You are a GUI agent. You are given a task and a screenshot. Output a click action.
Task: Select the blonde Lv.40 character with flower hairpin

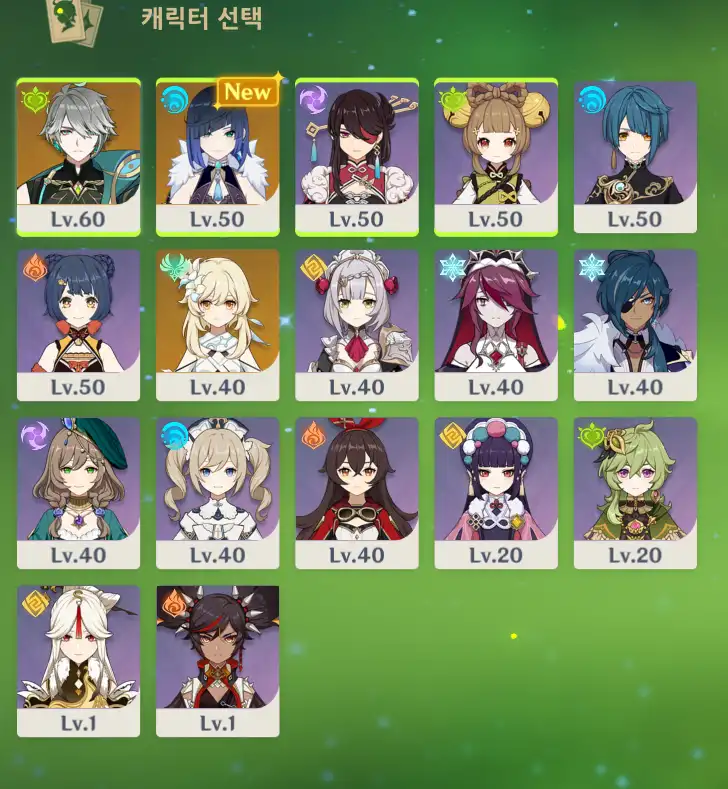click(x=217, y=323)
